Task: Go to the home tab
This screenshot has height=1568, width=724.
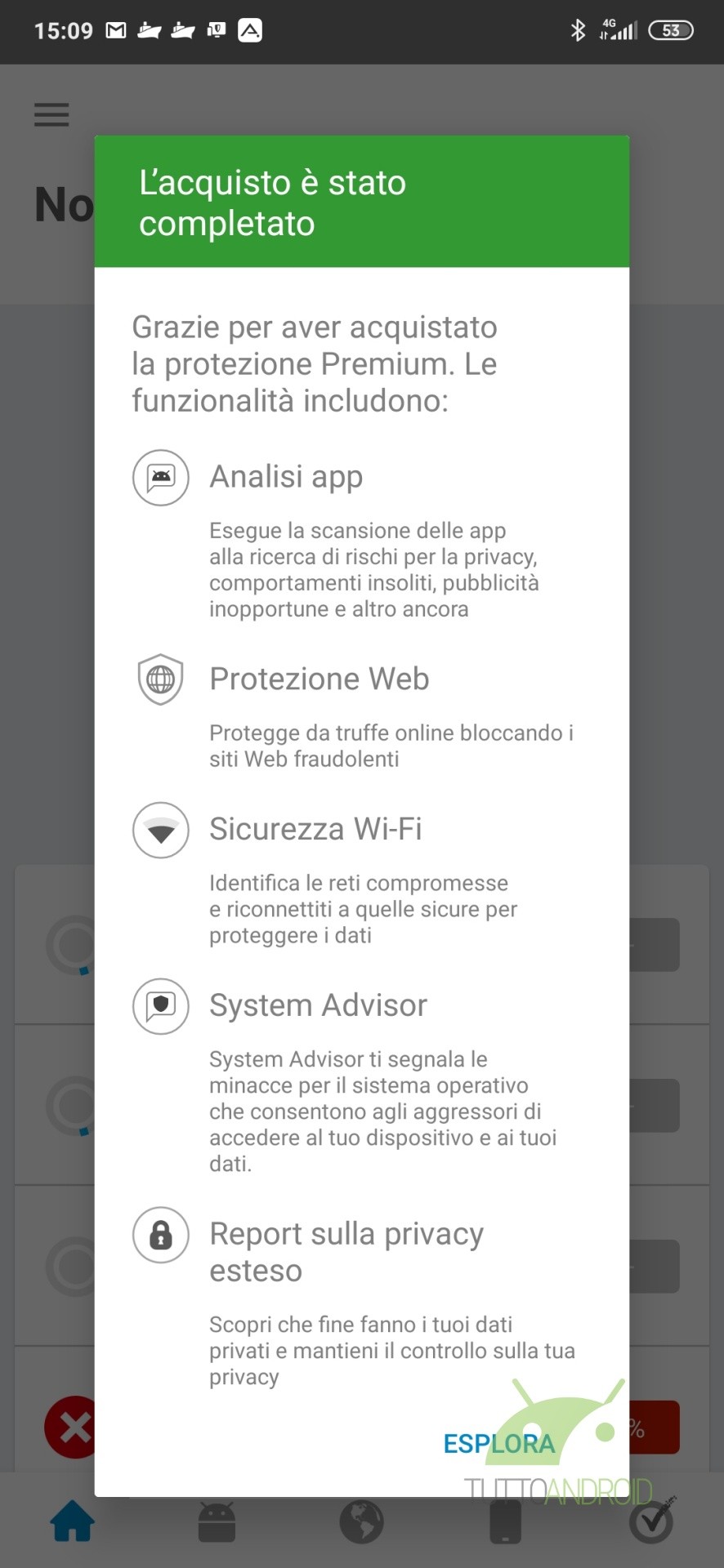Action: point(73,1521)
